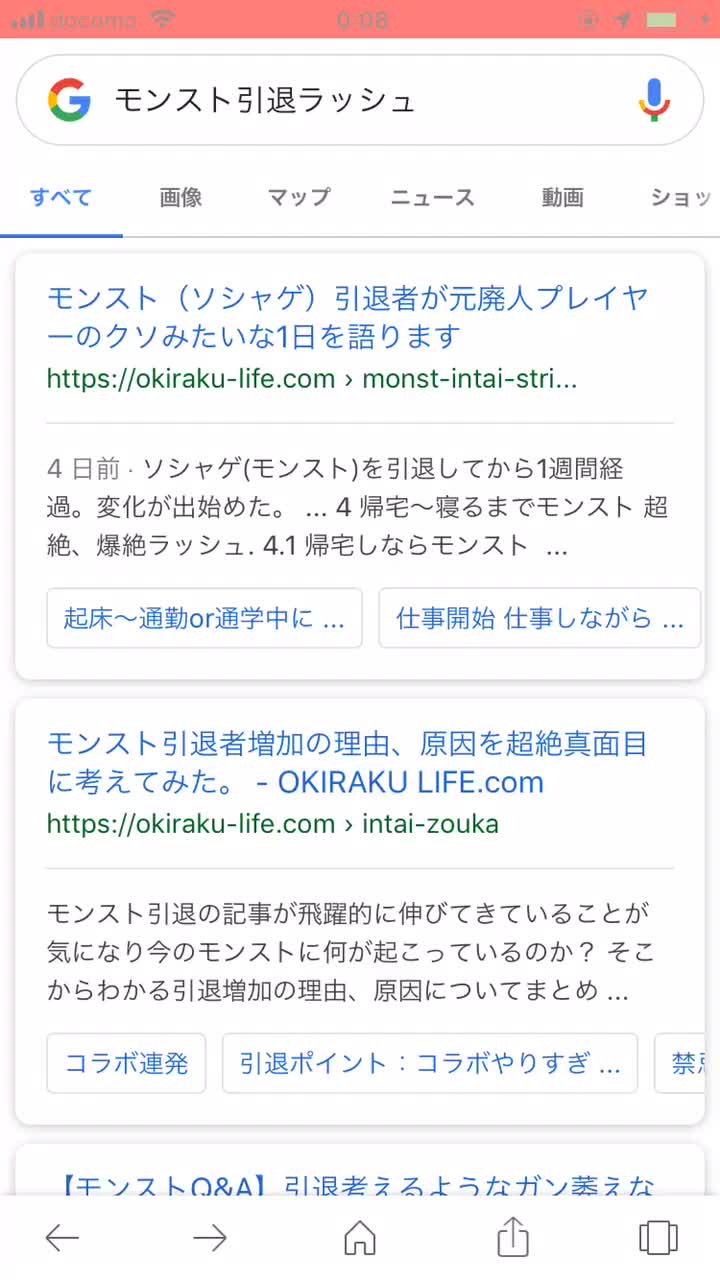Go back with the browser back arrow
This screenshot has height=1280, width=720.
pyautogui.click(x=62, y=1238)
